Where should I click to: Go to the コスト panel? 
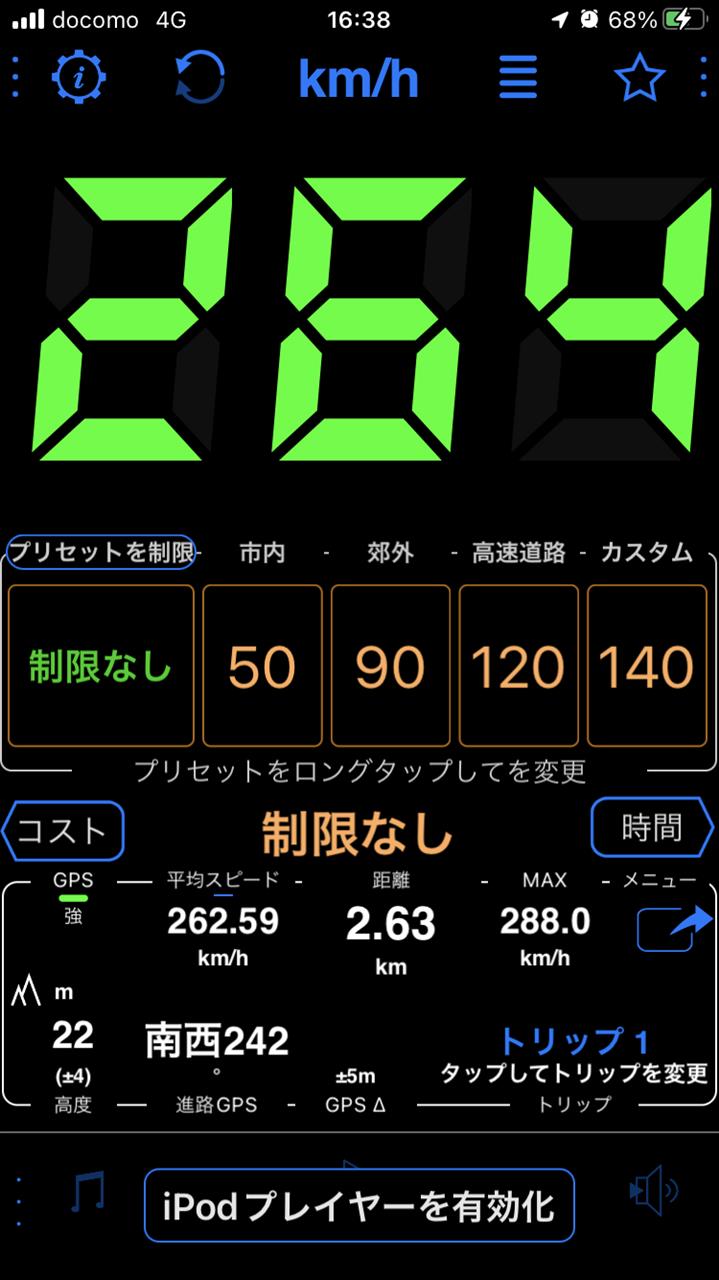click(x=63, y=830)
